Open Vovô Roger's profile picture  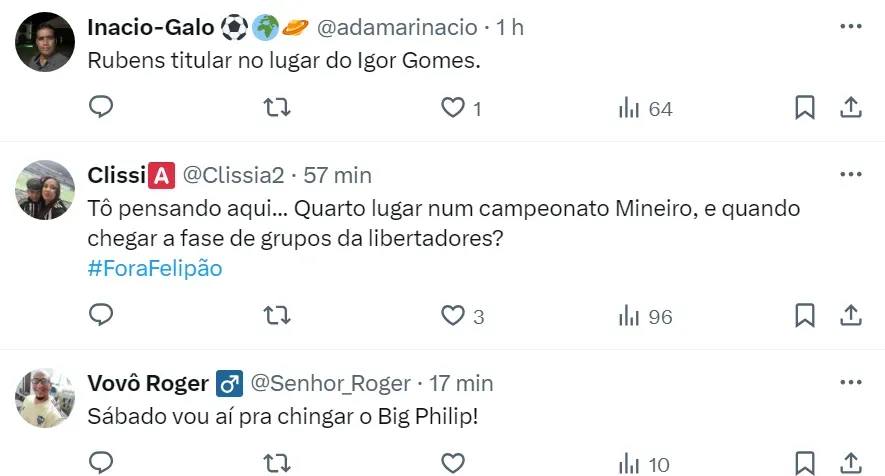tap(45, 397)
